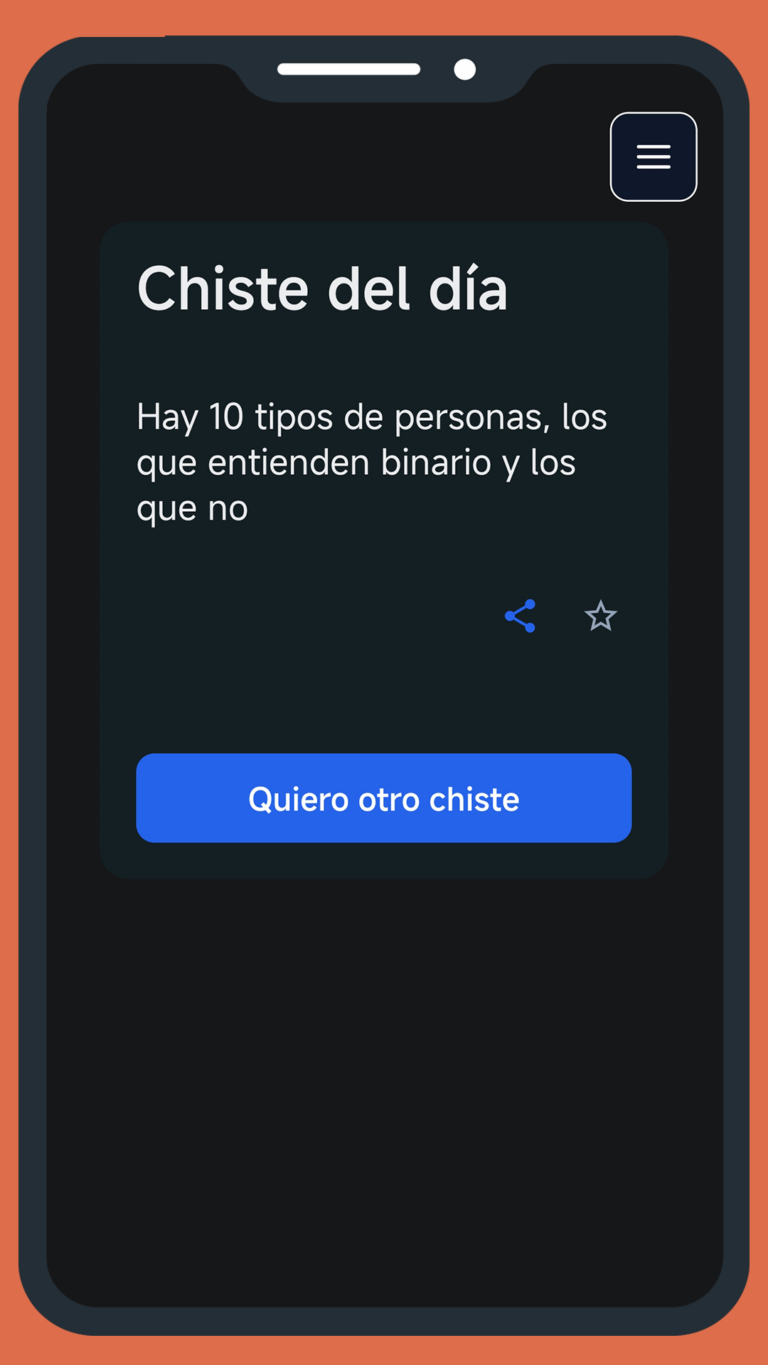Screen dimensions: 768x1365
Task: Request a new joke with the blue button
Action: pos(384,798)
